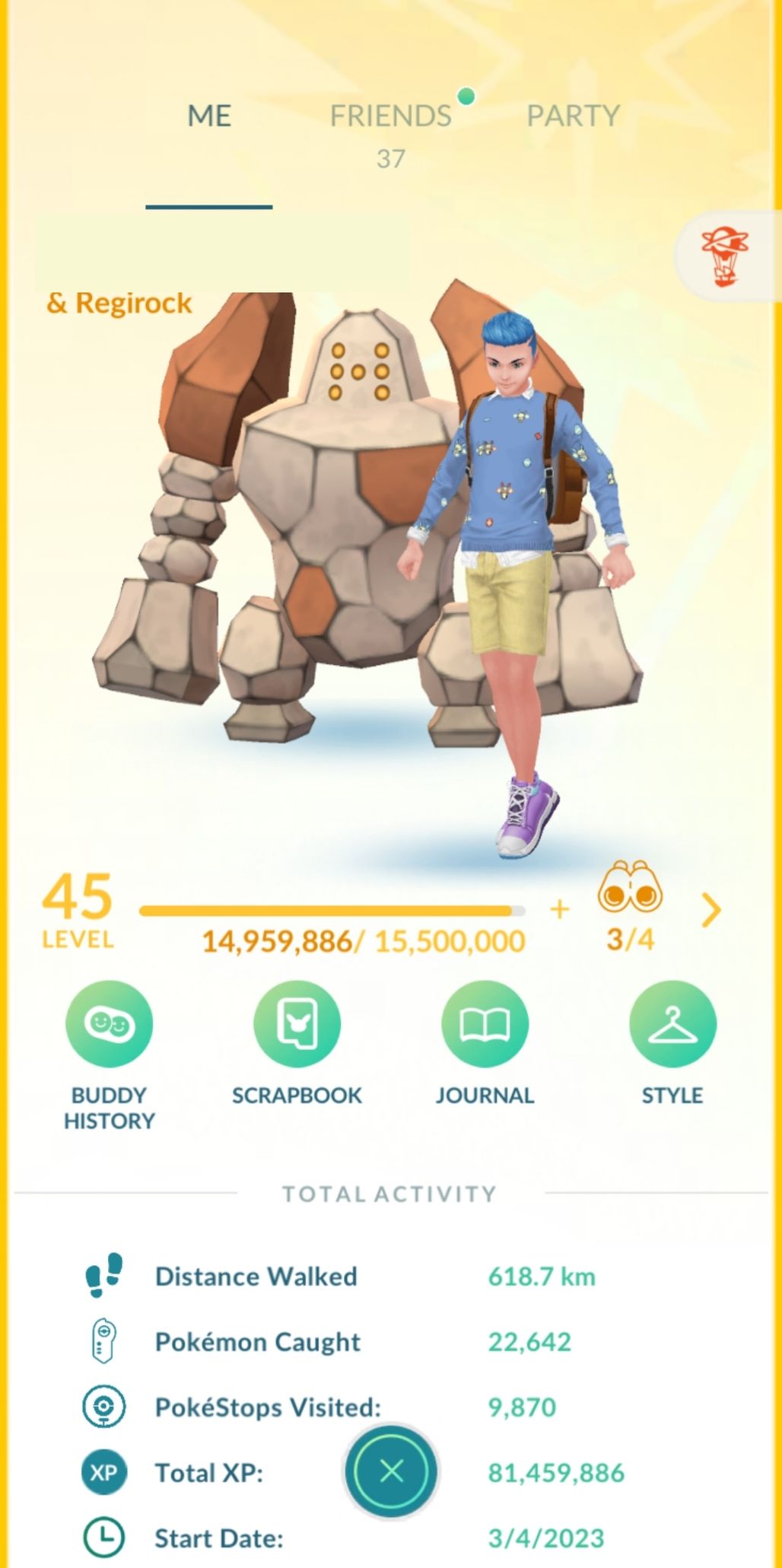782x1568 pixels.
Task: Switch to the Party tab
Action: coord(574,116)
